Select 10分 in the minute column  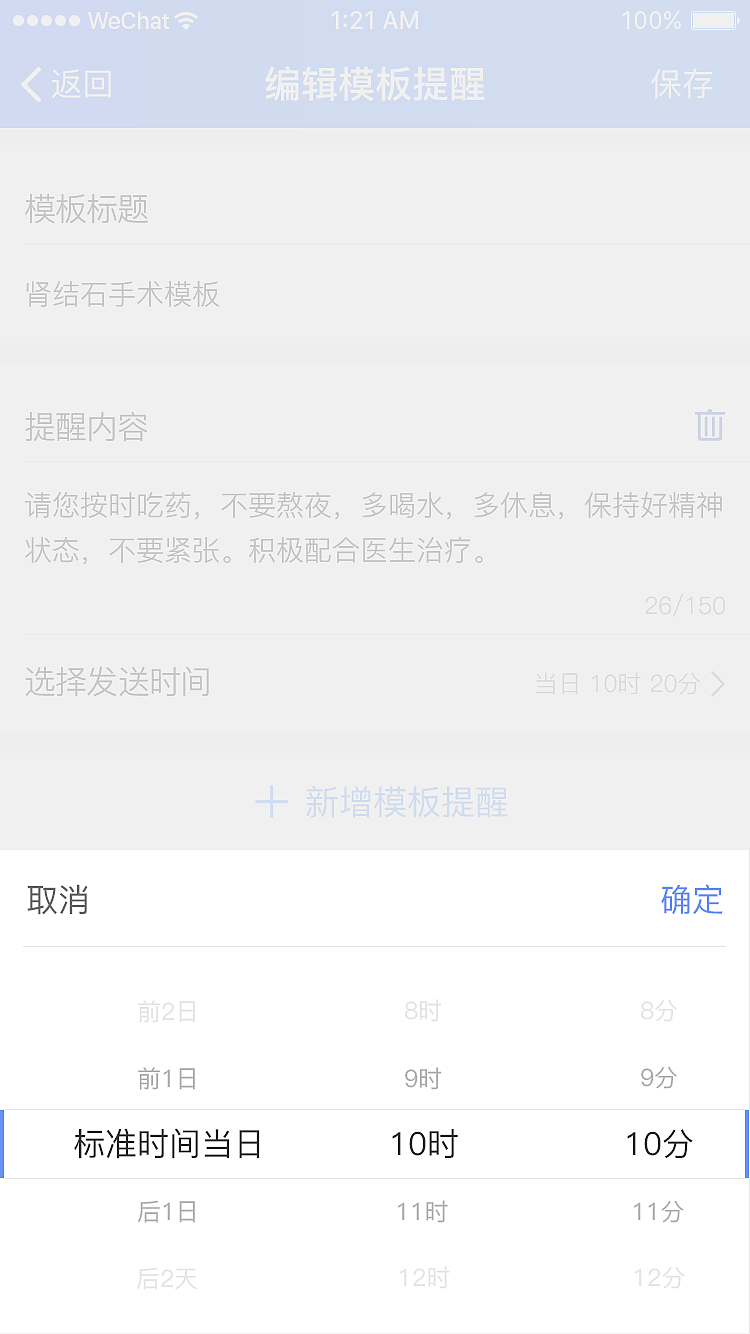tap(657, 1144)
